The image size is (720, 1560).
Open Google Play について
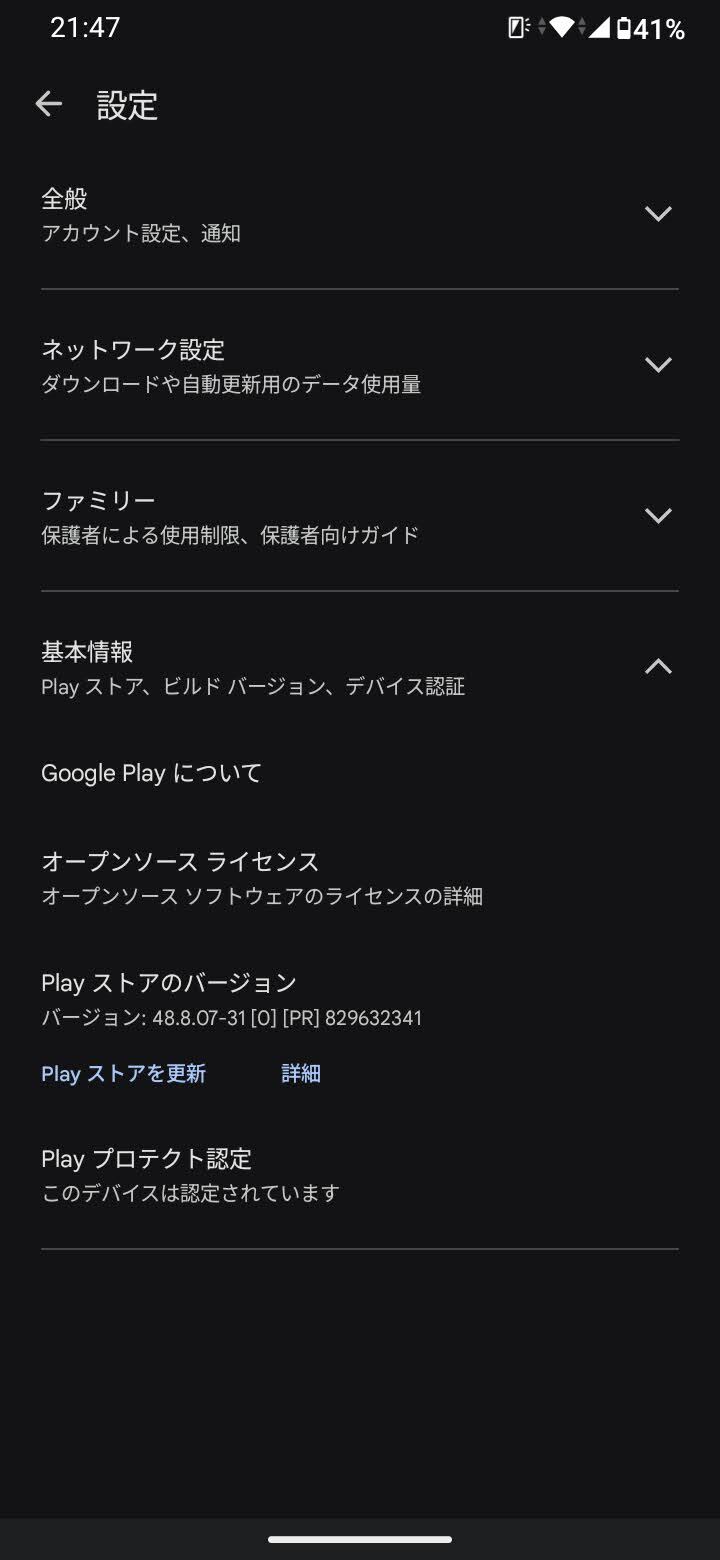coord(360,773)
